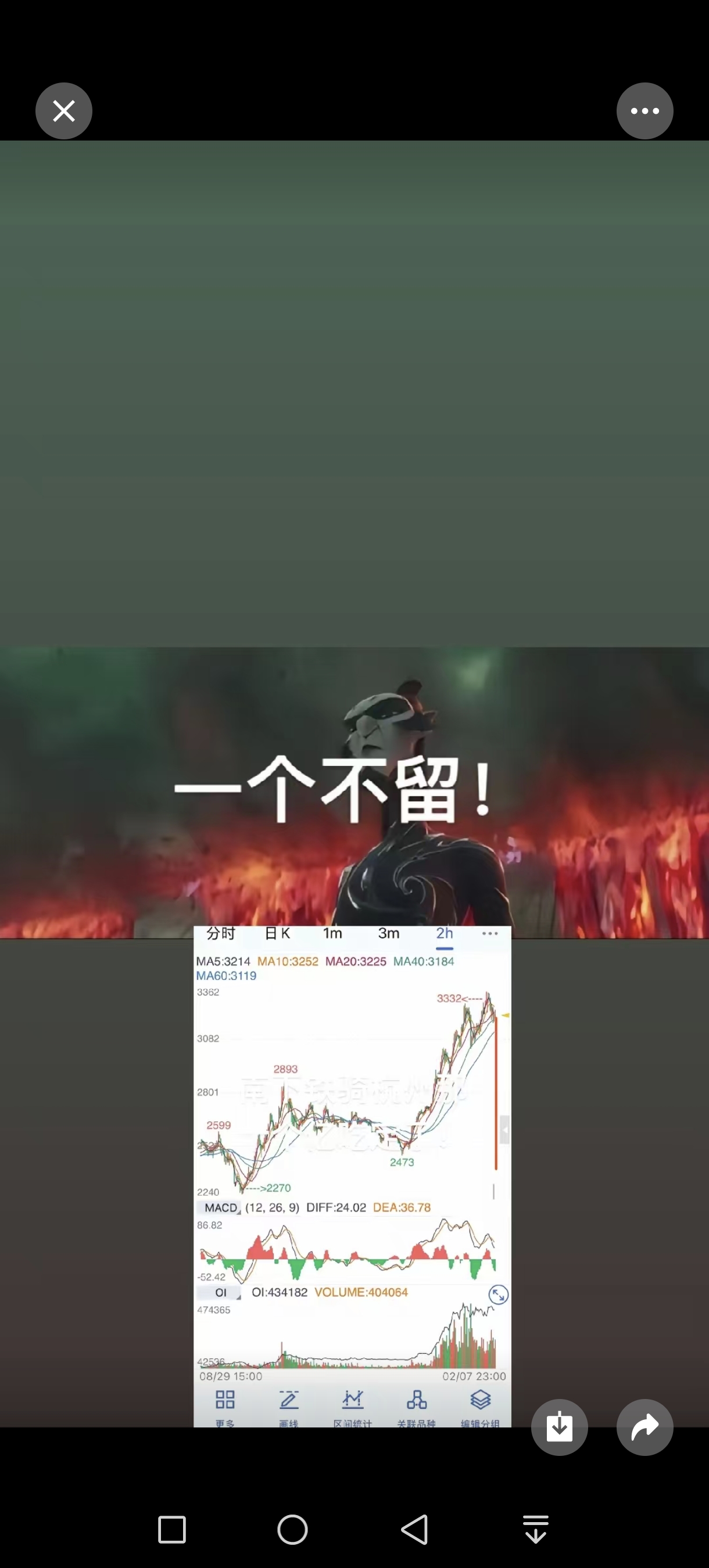Open the recent apps view

(172, 1529)
